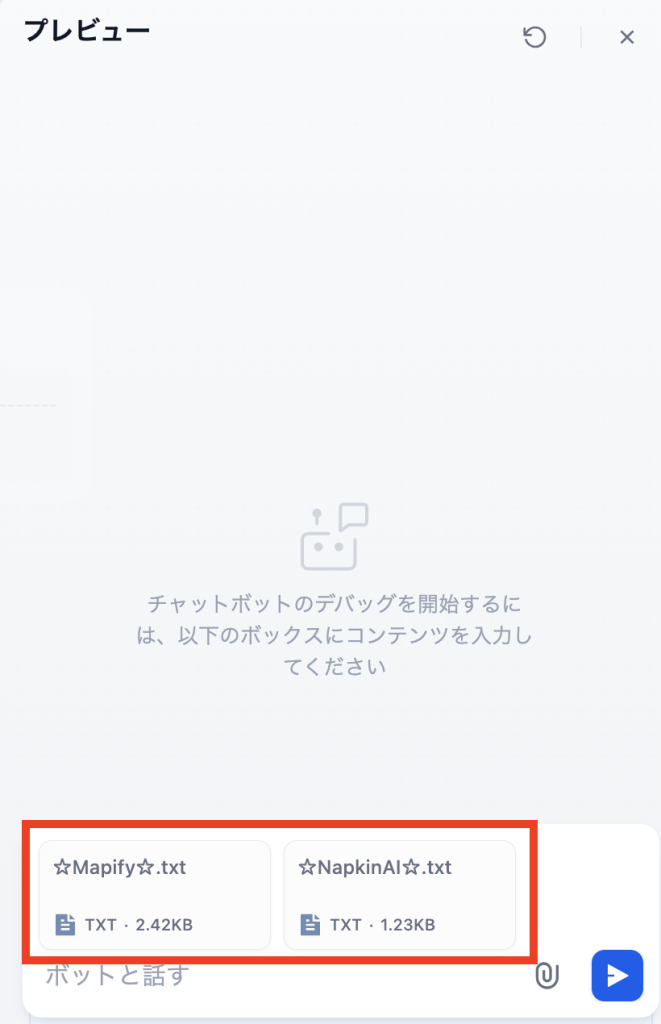Close the preview panel
This screenshot has height=1024, width=661.
627,38
